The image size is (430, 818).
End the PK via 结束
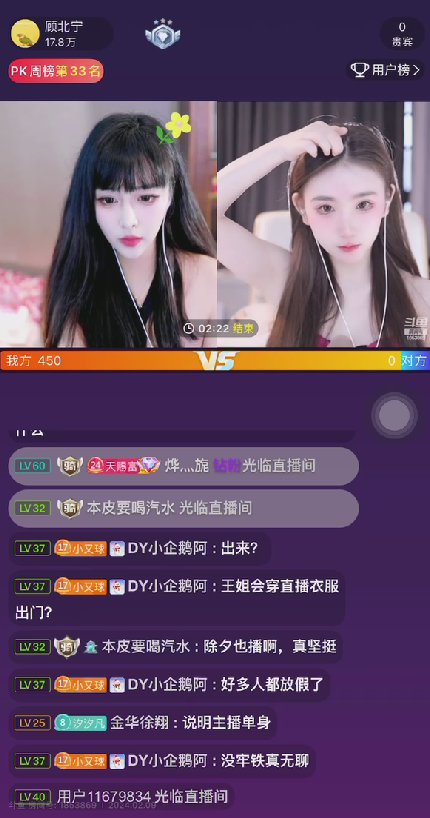coord(235,328)
